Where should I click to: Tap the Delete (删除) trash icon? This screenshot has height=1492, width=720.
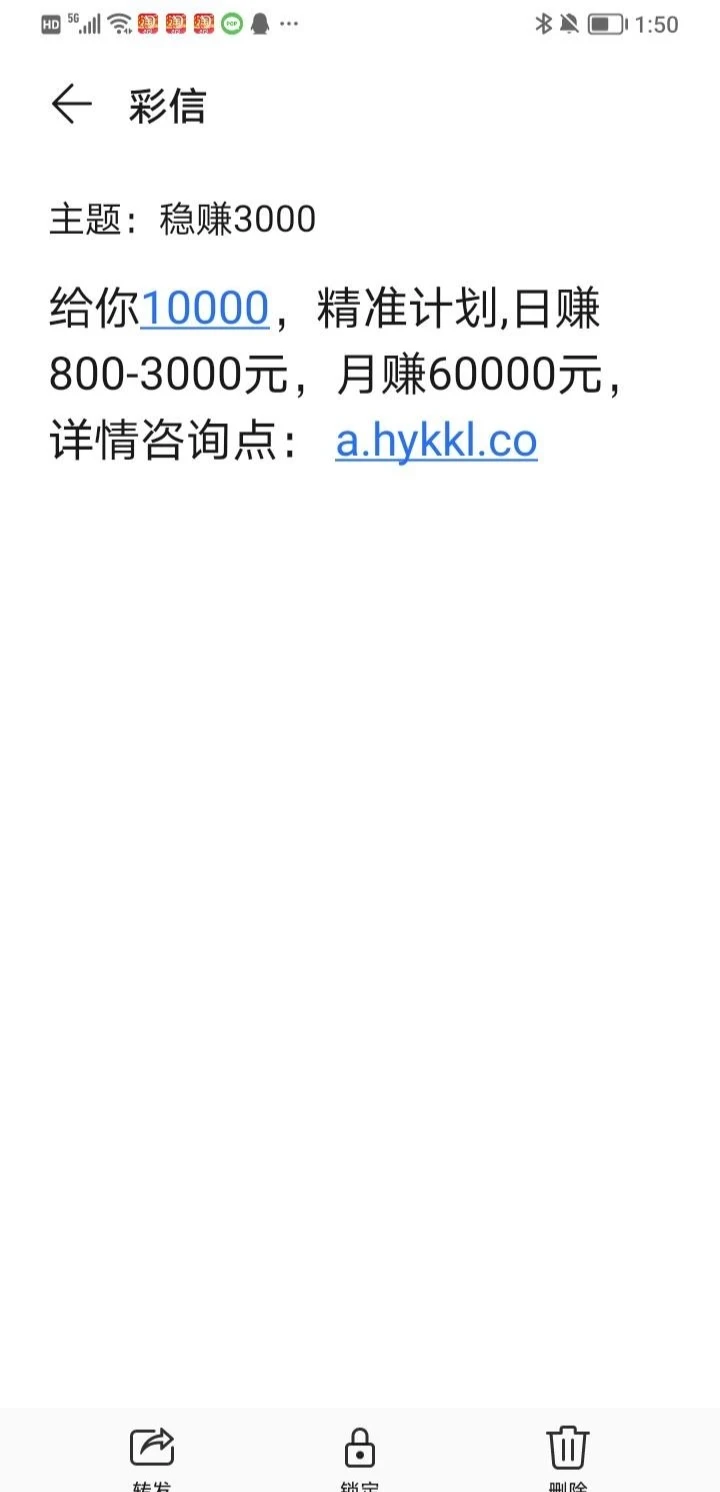click(x=567, y=1445)
